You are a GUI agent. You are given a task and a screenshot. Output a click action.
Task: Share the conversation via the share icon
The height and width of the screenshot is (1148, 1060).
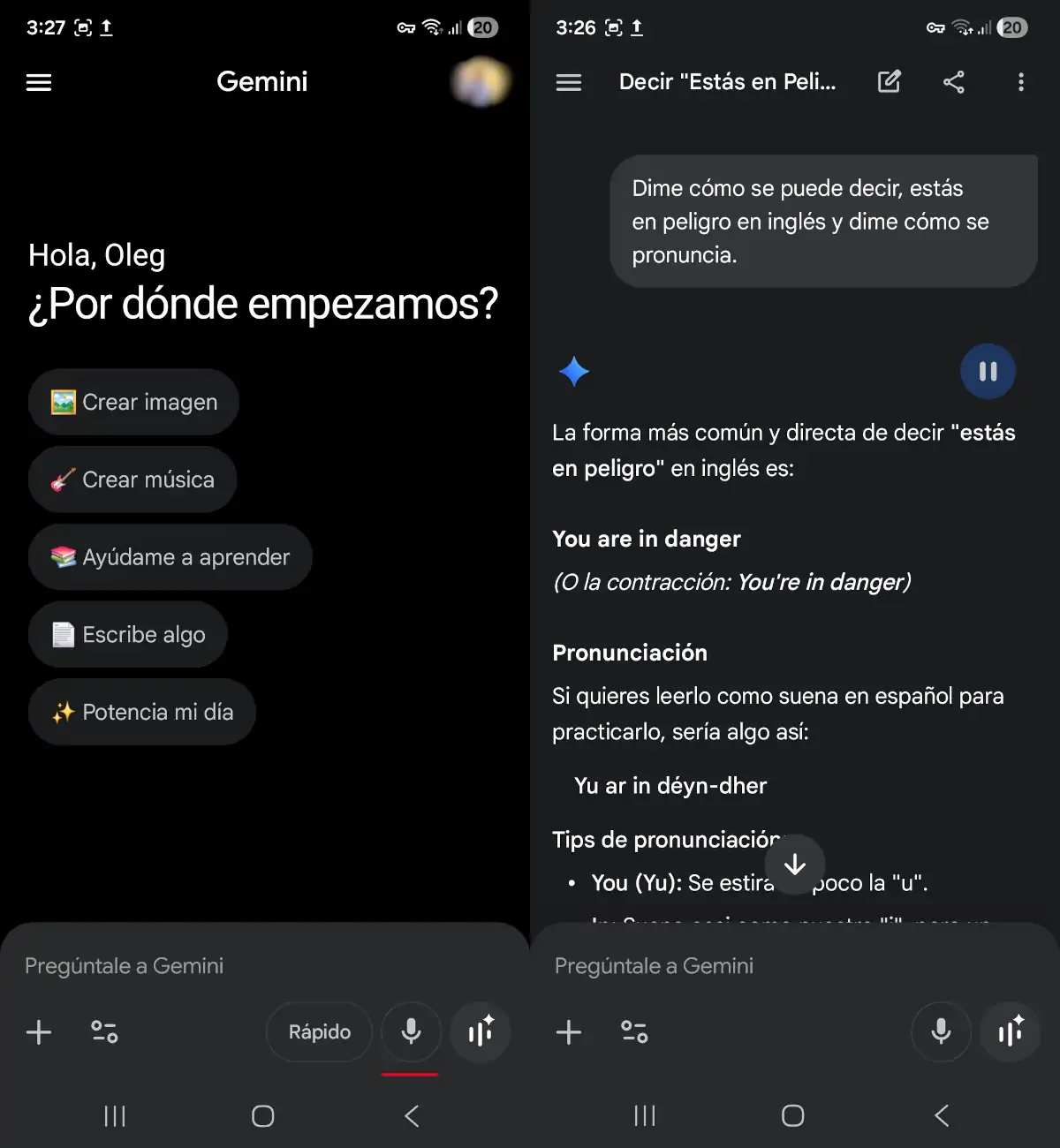coord(954,82)
